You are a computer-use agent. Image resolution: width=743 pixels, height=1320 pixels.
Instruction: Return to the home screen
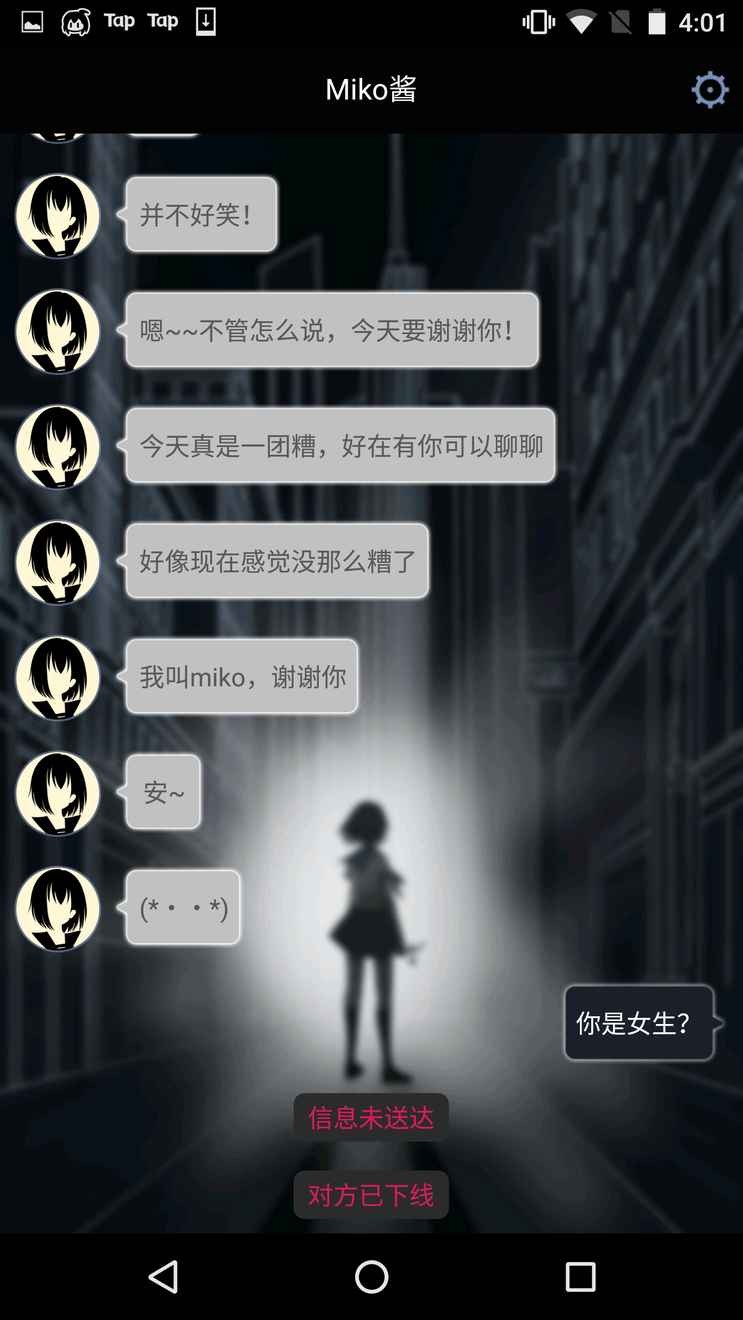point(371,1276)
